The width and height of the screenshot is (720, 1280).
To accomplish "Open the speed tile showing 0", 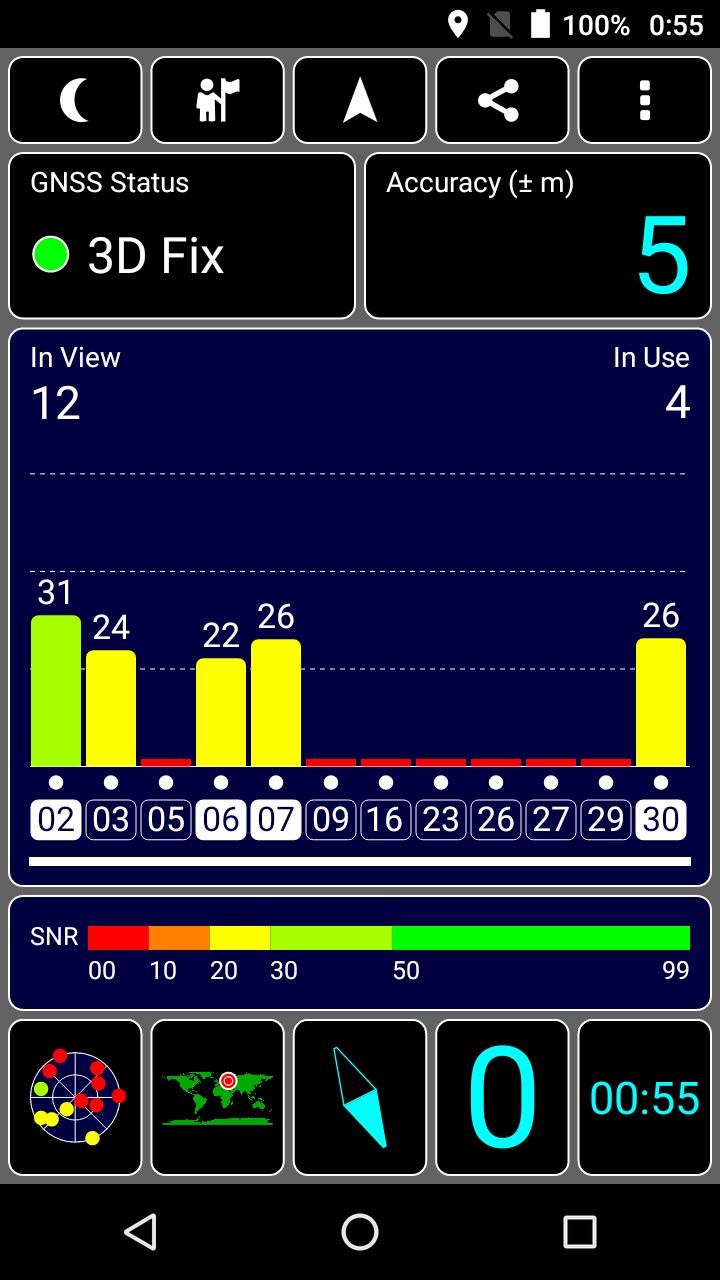I will (x=502, y=1097).
